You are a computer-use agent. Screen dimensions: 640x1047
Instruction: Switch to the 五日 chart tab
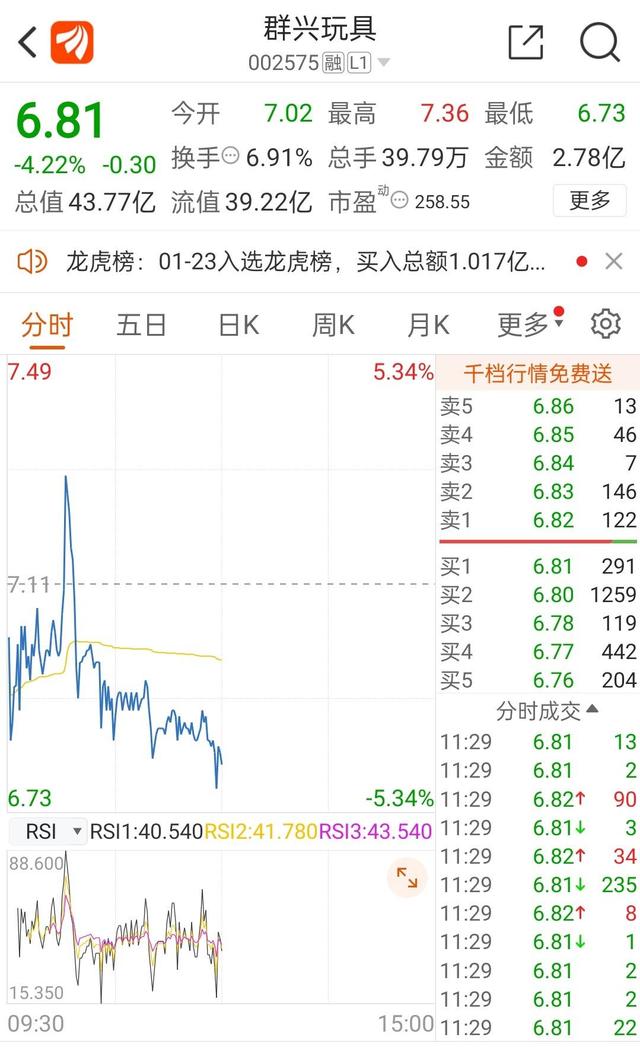[141, 325]
